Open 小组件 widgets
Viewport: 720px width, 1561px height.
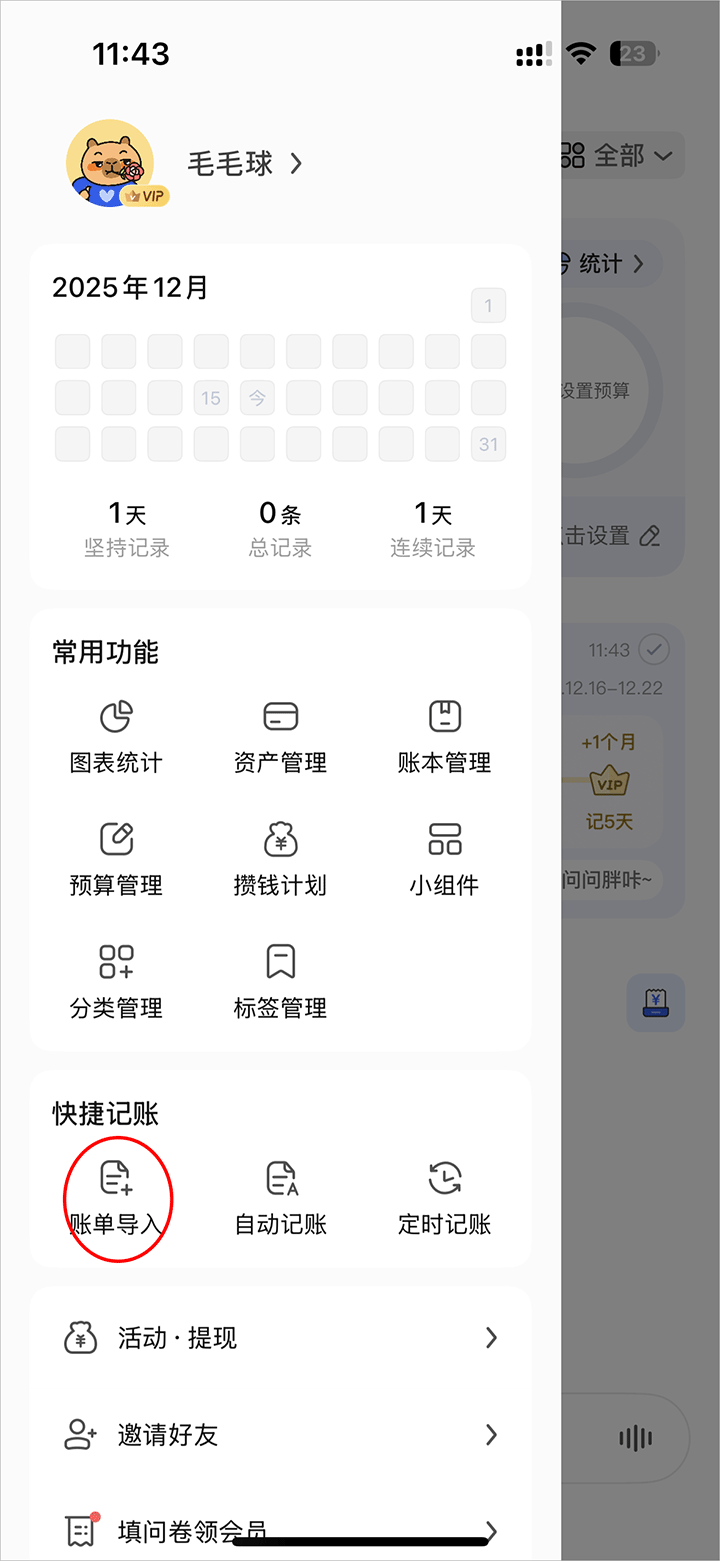(444, 860)
